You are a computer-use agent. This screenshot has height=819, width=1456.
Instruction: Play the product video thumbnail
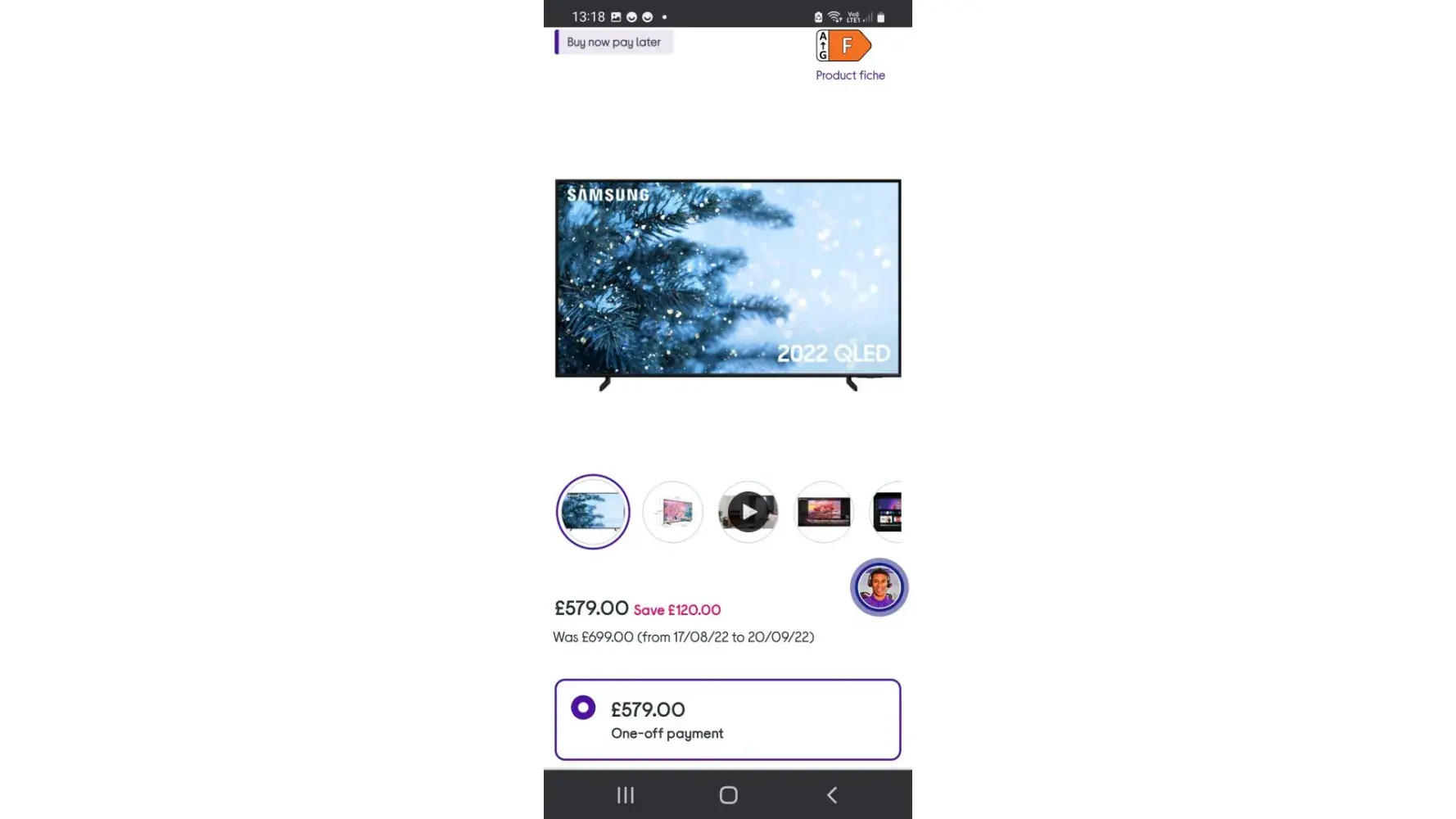[x=748, y=512]
